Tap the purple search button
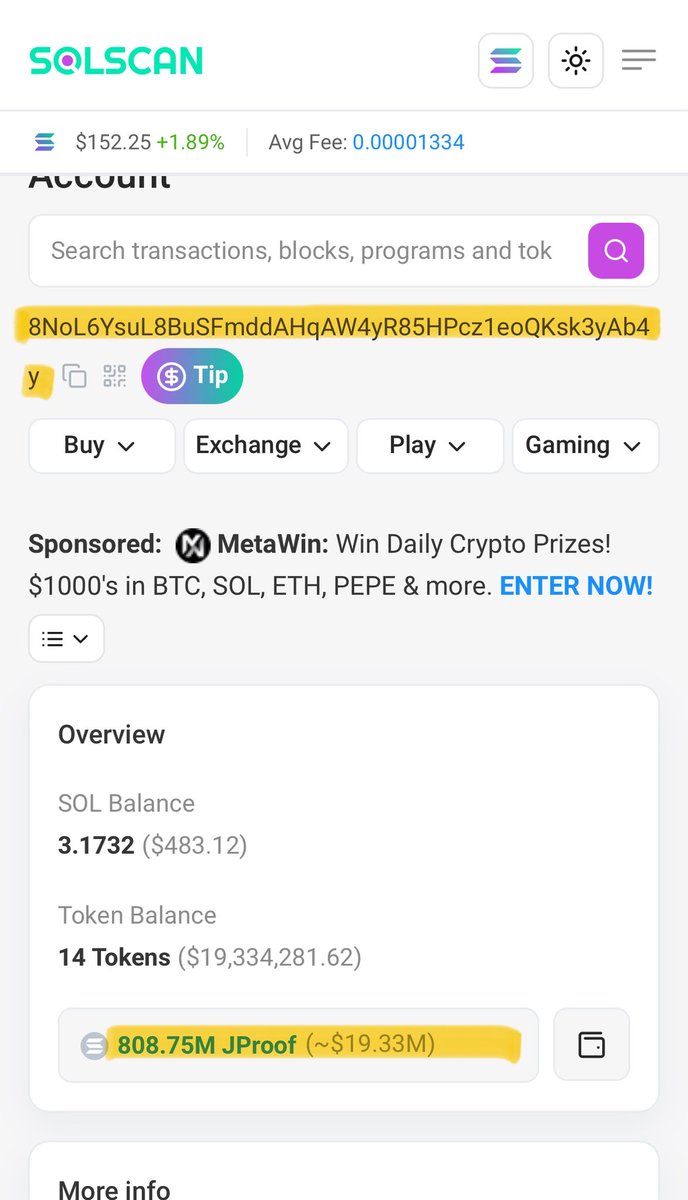 coord(616,251)
